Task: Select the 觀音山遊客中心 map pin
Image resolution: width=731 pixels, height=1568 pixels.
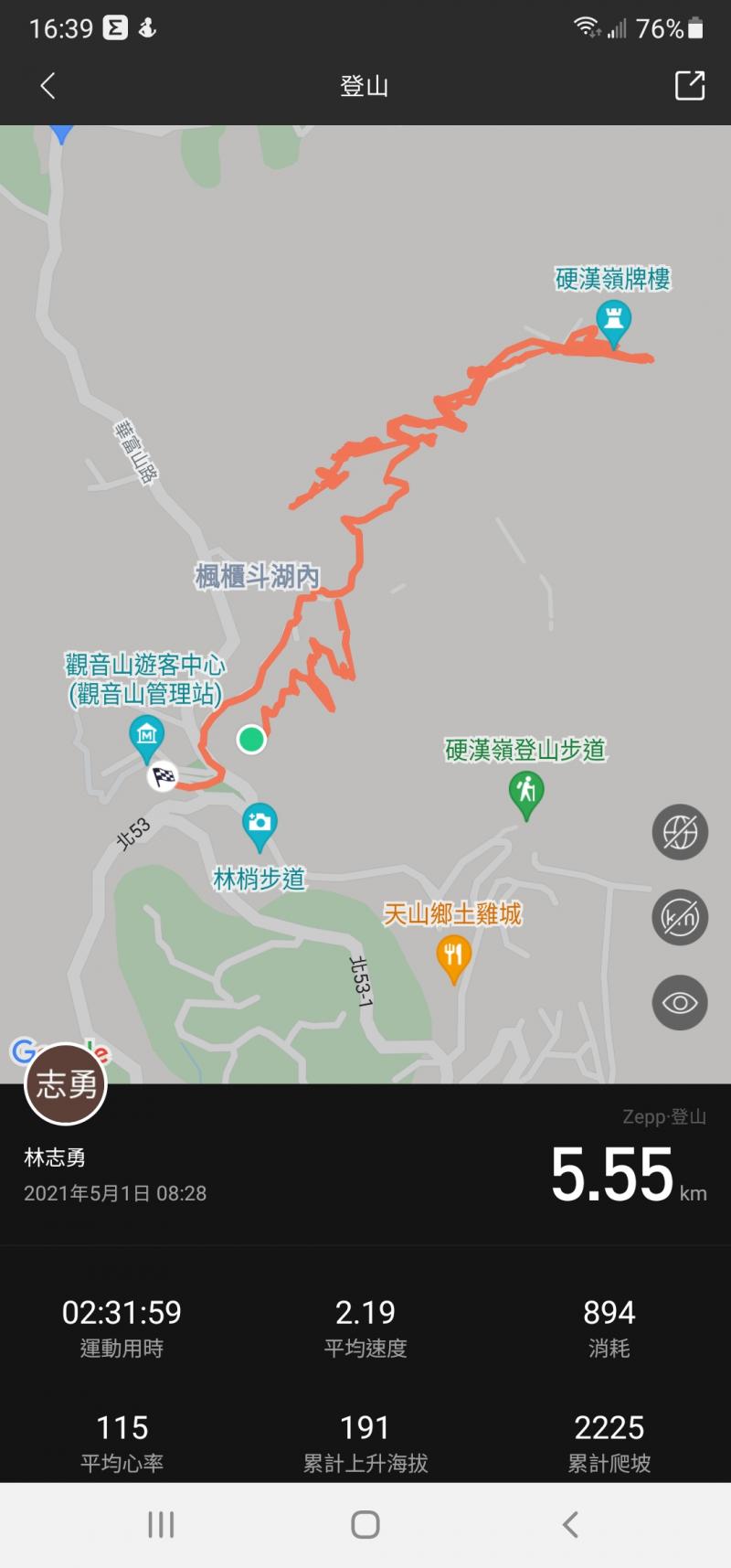Action: coord(146,735)
